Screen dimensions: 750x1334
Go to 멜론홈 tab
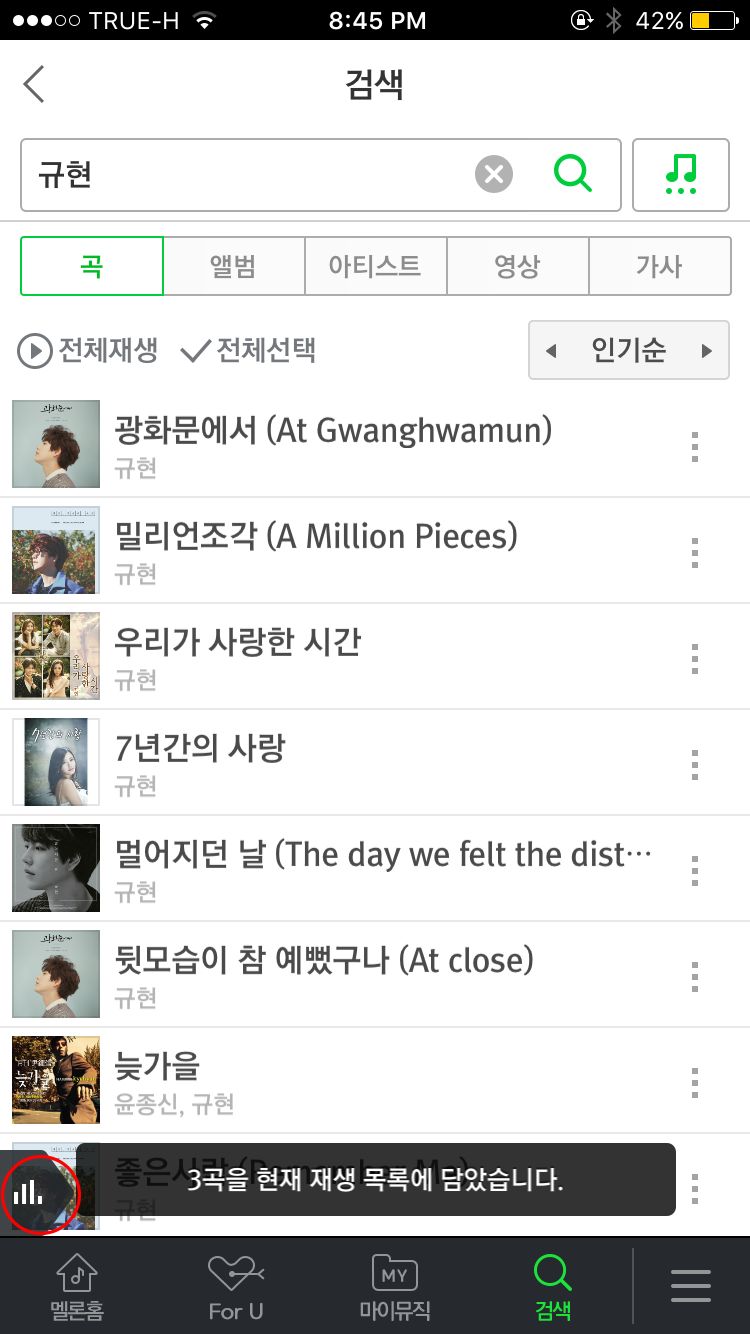(77, 1287)
